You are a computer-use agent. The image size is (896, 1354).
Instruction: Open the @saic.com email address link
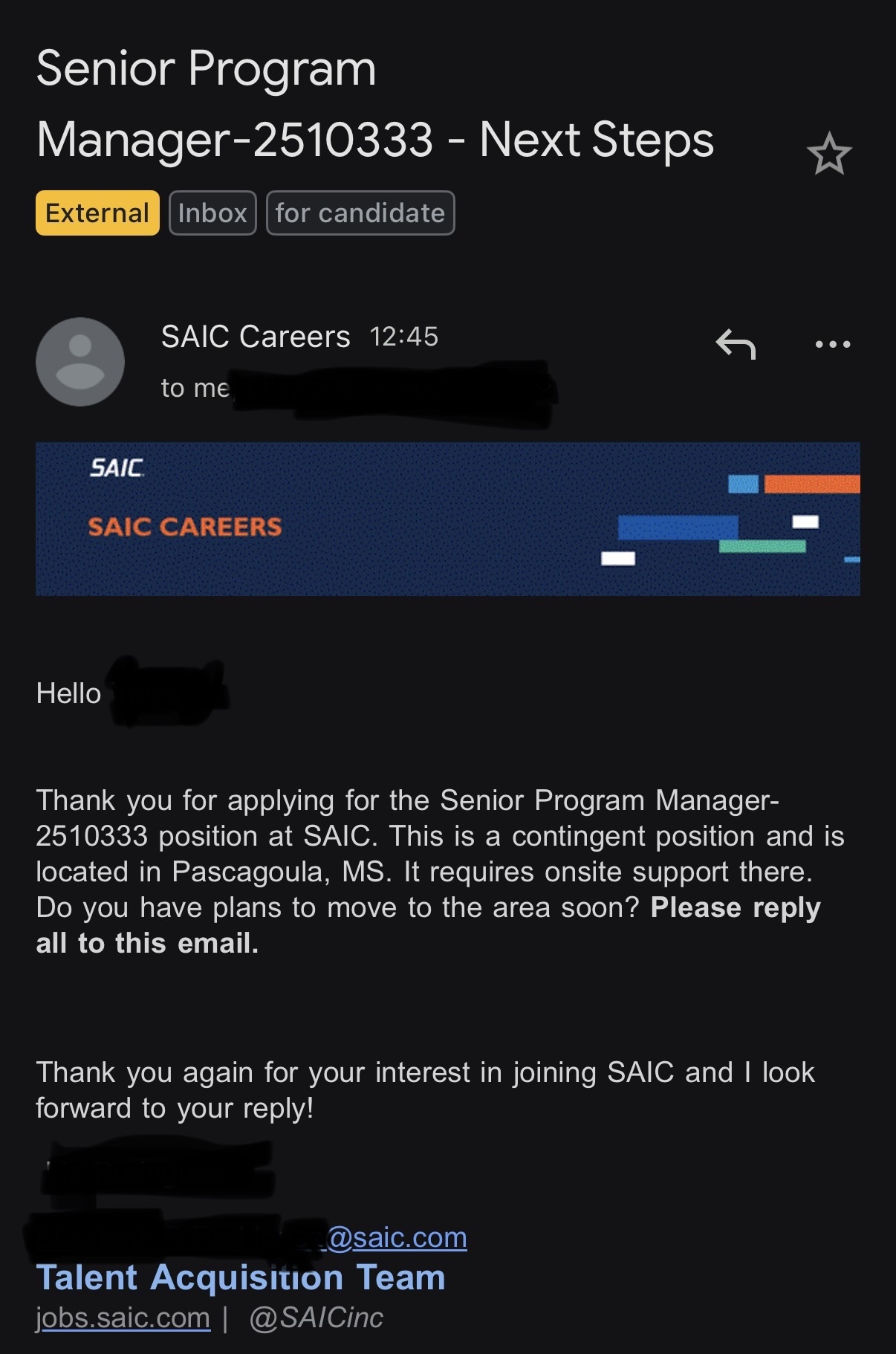(x=397, y=1238)
